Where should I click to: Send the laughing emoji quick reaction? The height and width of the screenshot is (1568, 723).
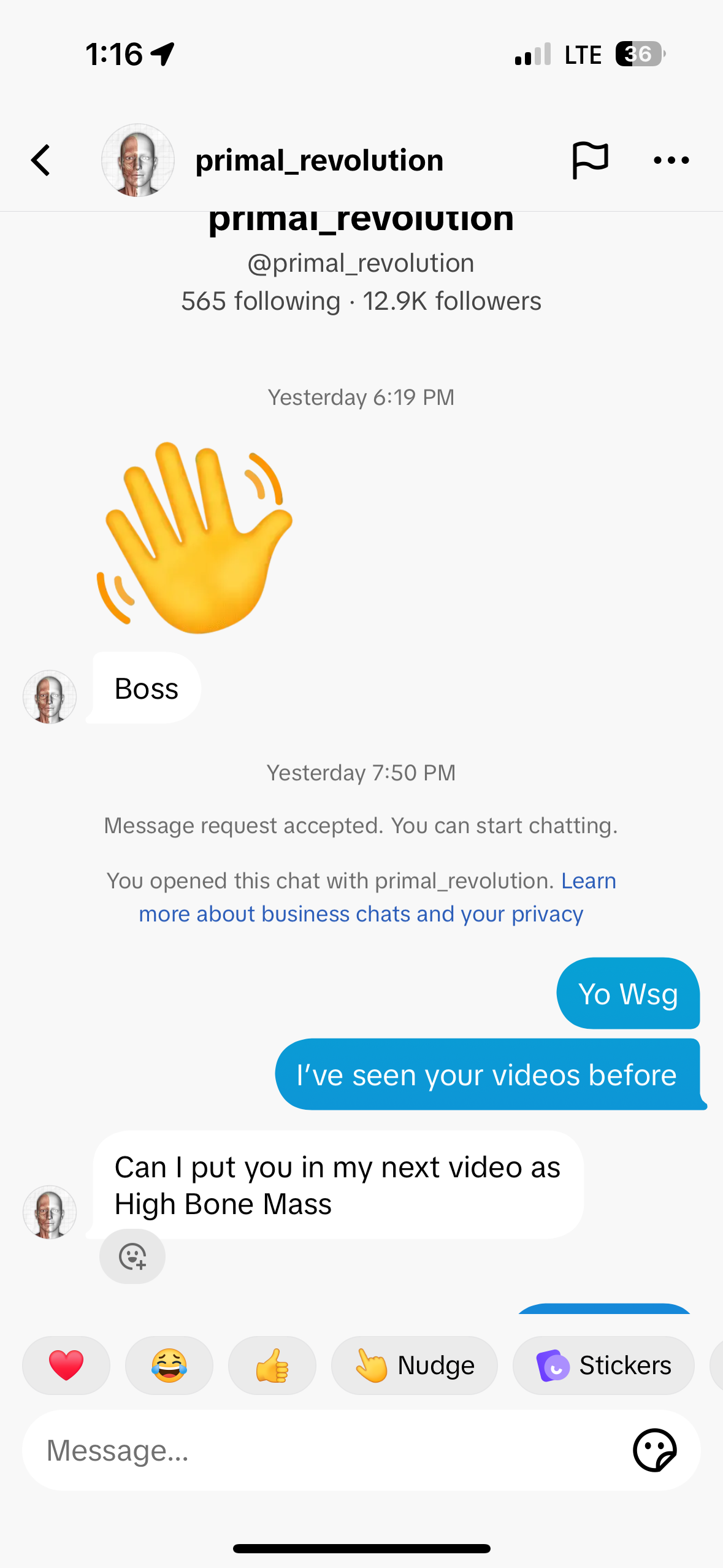click(169, 1365)
